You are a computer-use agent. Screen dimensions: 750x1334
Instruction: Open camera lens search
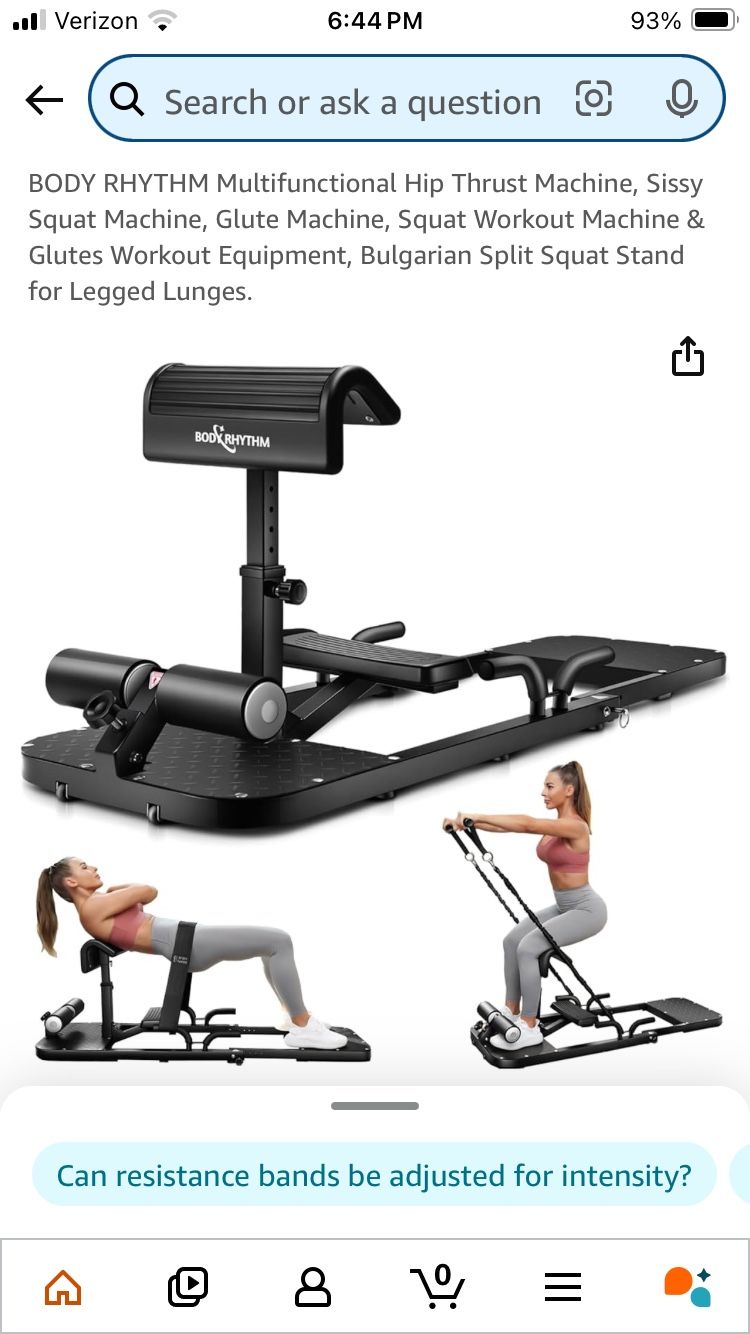(593, 99)
